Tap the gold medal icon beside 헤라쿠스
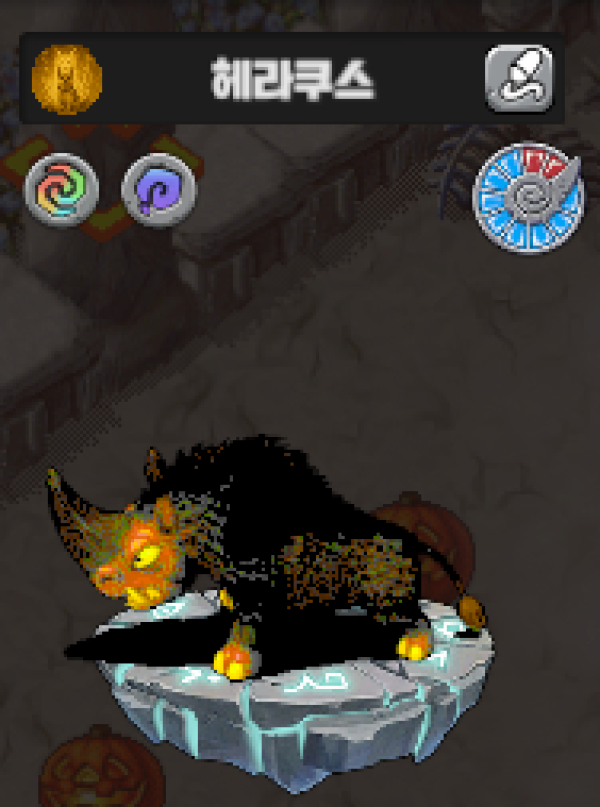 68,78
